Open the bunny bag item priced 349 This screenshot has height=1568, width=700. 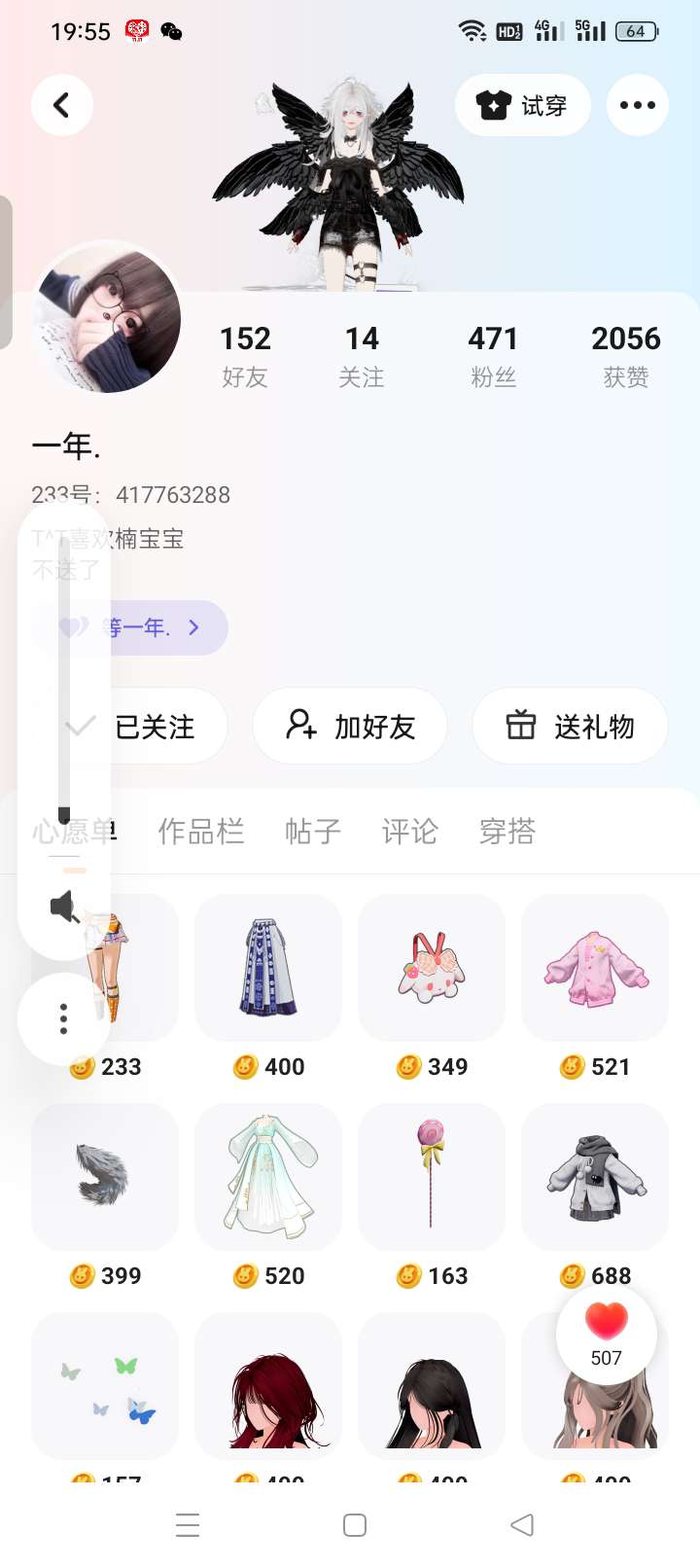point(432,969)
